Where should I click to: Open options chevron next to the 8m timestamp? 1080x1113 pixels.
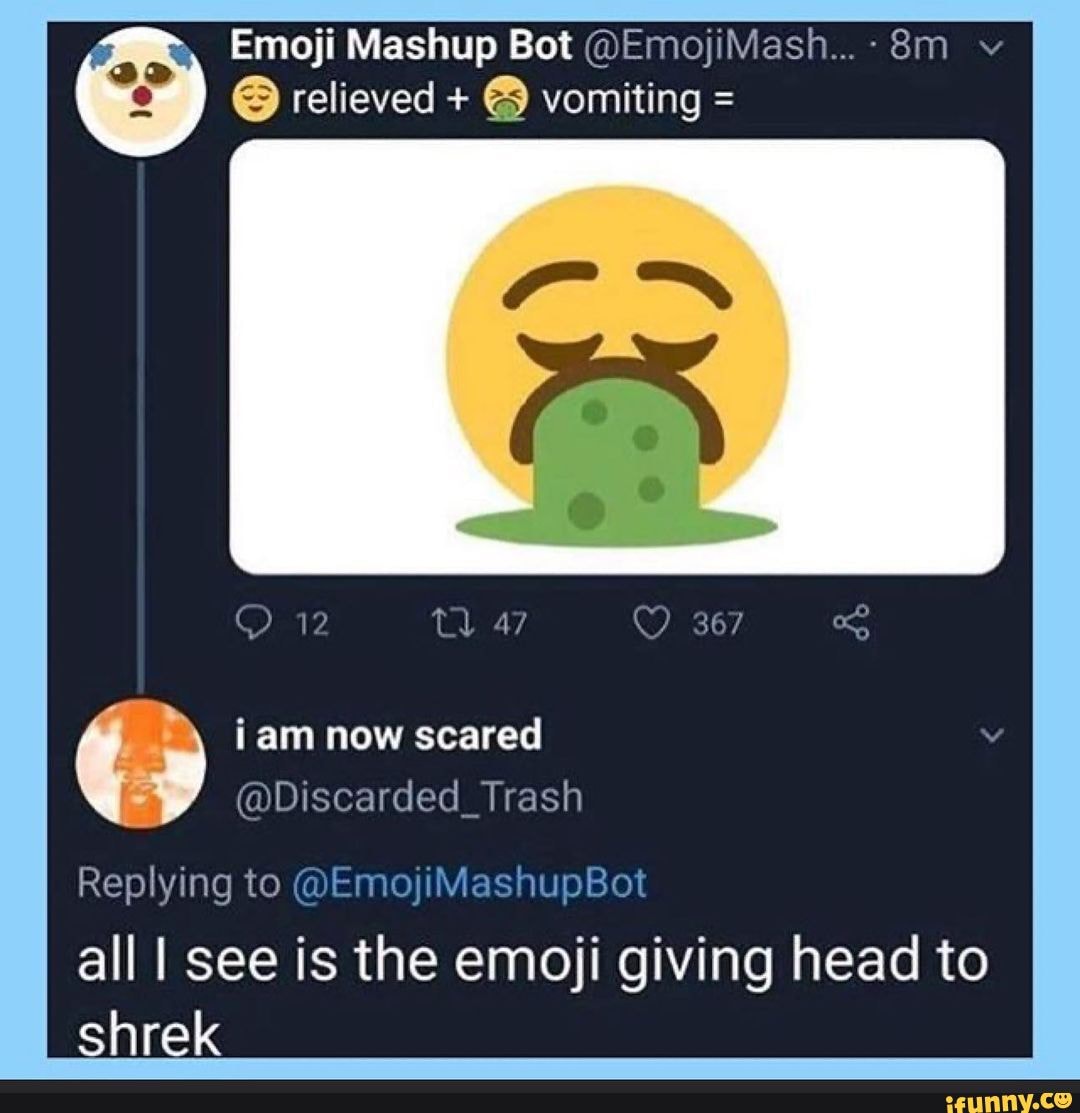[989, 46]
